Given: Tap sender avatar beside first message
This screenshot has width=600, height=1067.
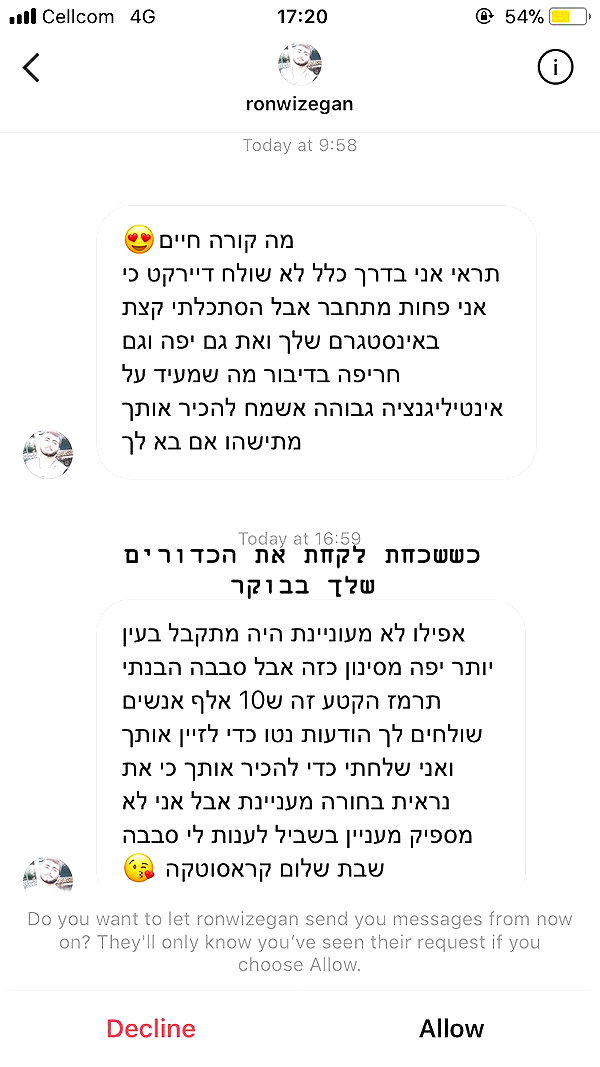Looking at the screenshot, I should (x=48, y=454).
